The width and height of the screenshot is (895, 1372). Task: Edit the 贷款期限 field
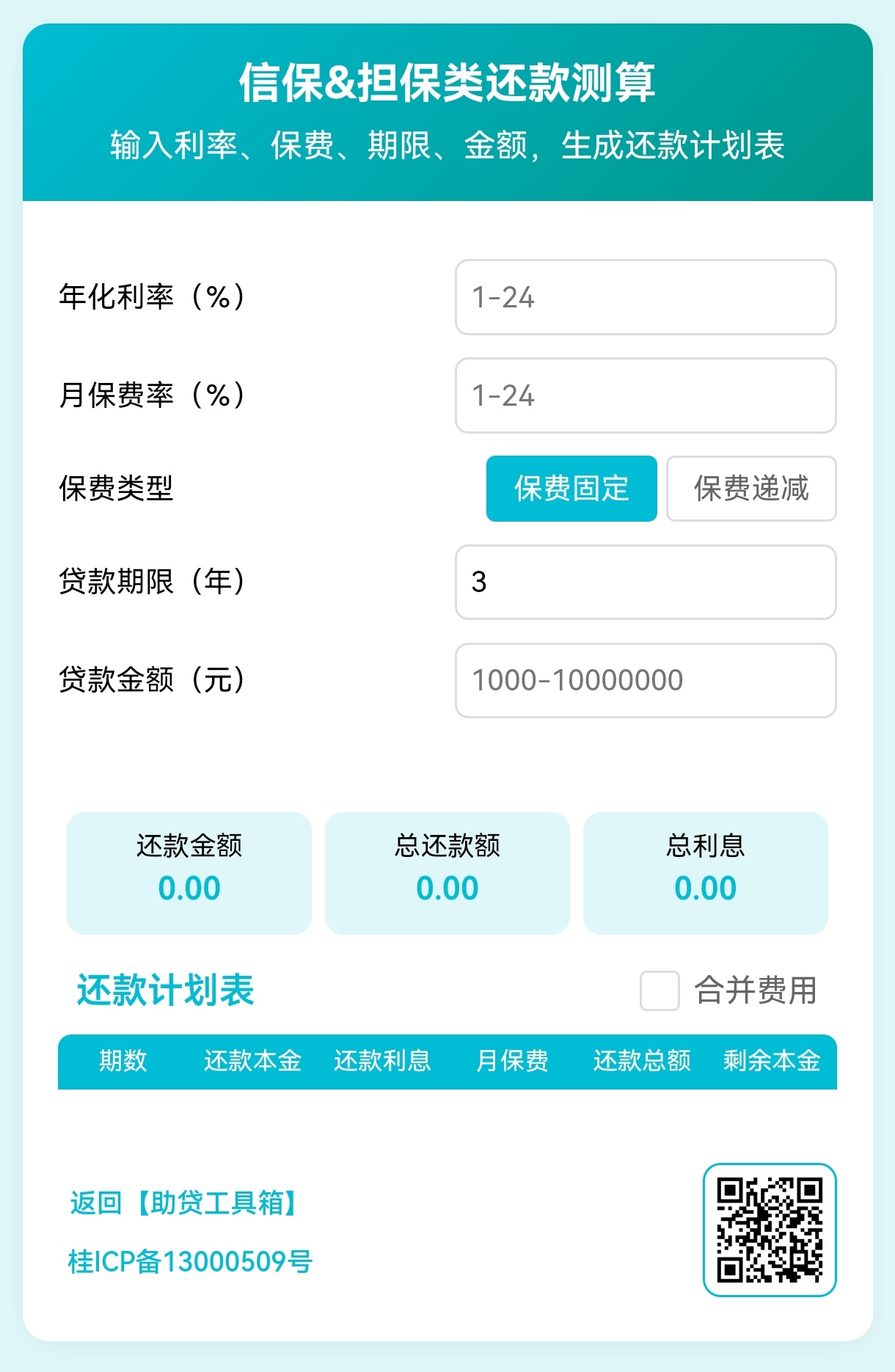click(x=646, y=582)
